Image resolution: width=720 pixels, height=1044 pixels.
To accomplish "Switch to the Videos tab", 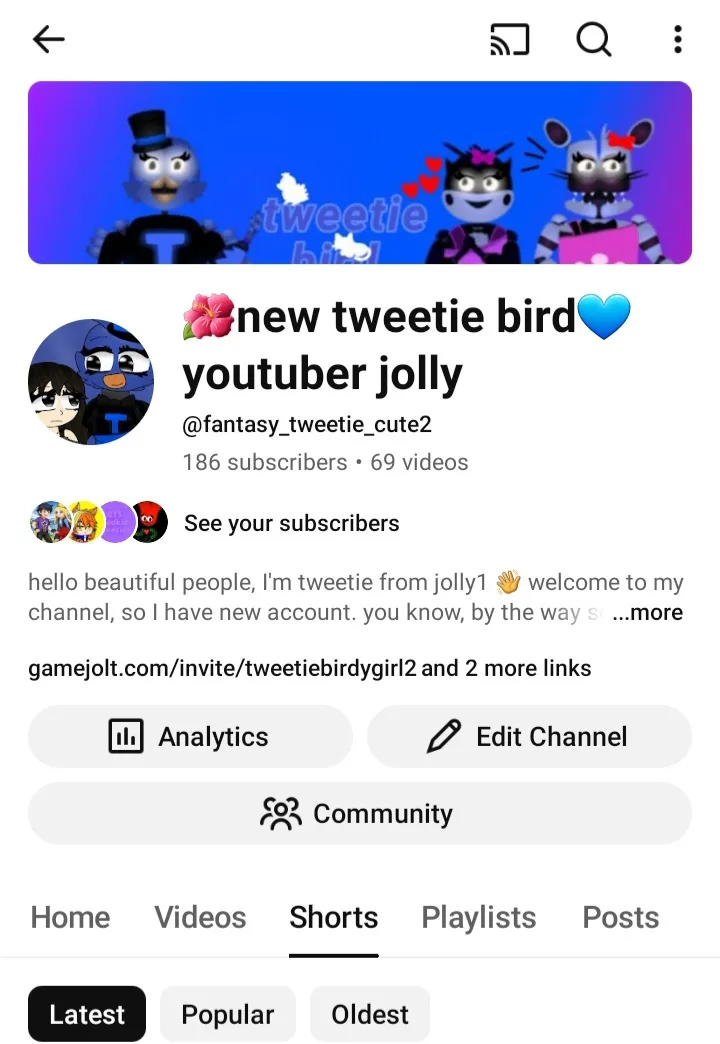I will (200, 917).
